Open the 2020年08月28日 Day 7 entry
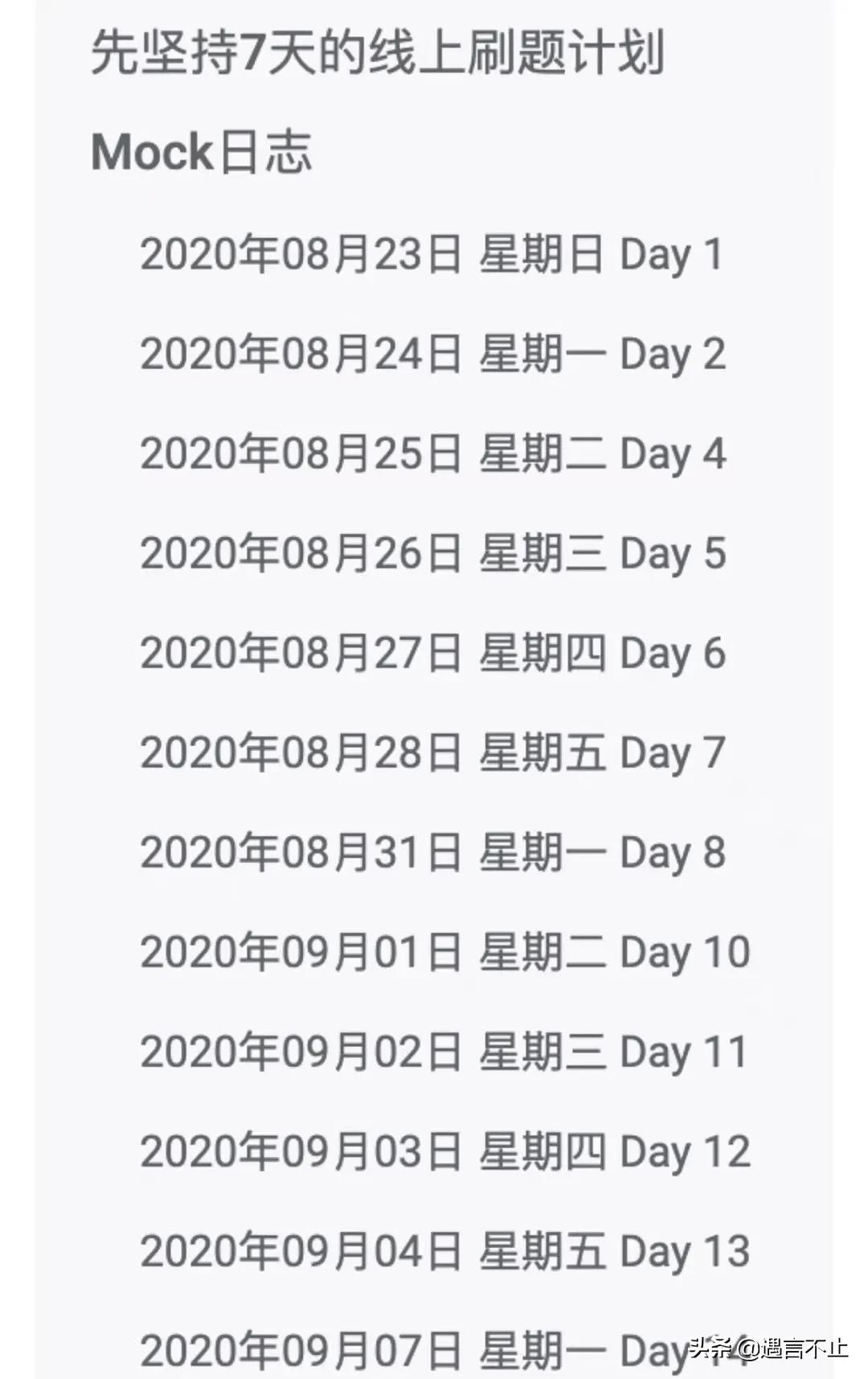Image resolution: width=868 pixels, height=1379 pixels. click(x=433, y=753)
